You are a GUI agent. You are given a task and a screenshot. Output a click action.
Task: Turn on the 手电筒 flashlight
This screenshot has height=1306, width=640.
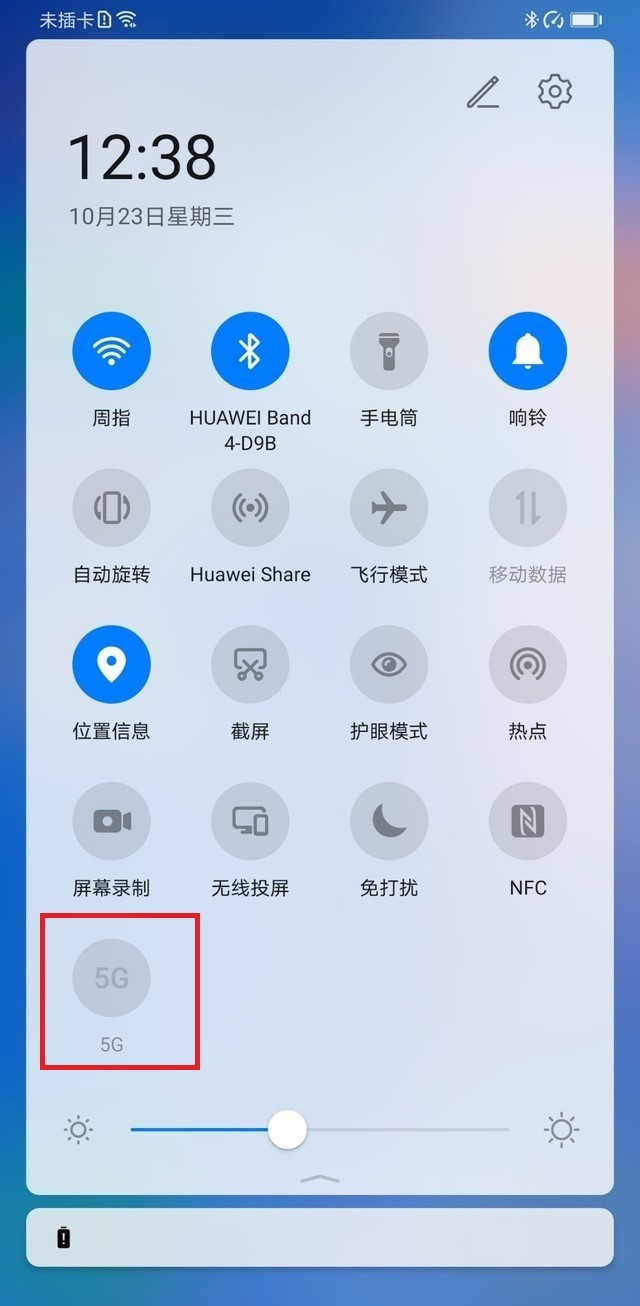[389, 351]
